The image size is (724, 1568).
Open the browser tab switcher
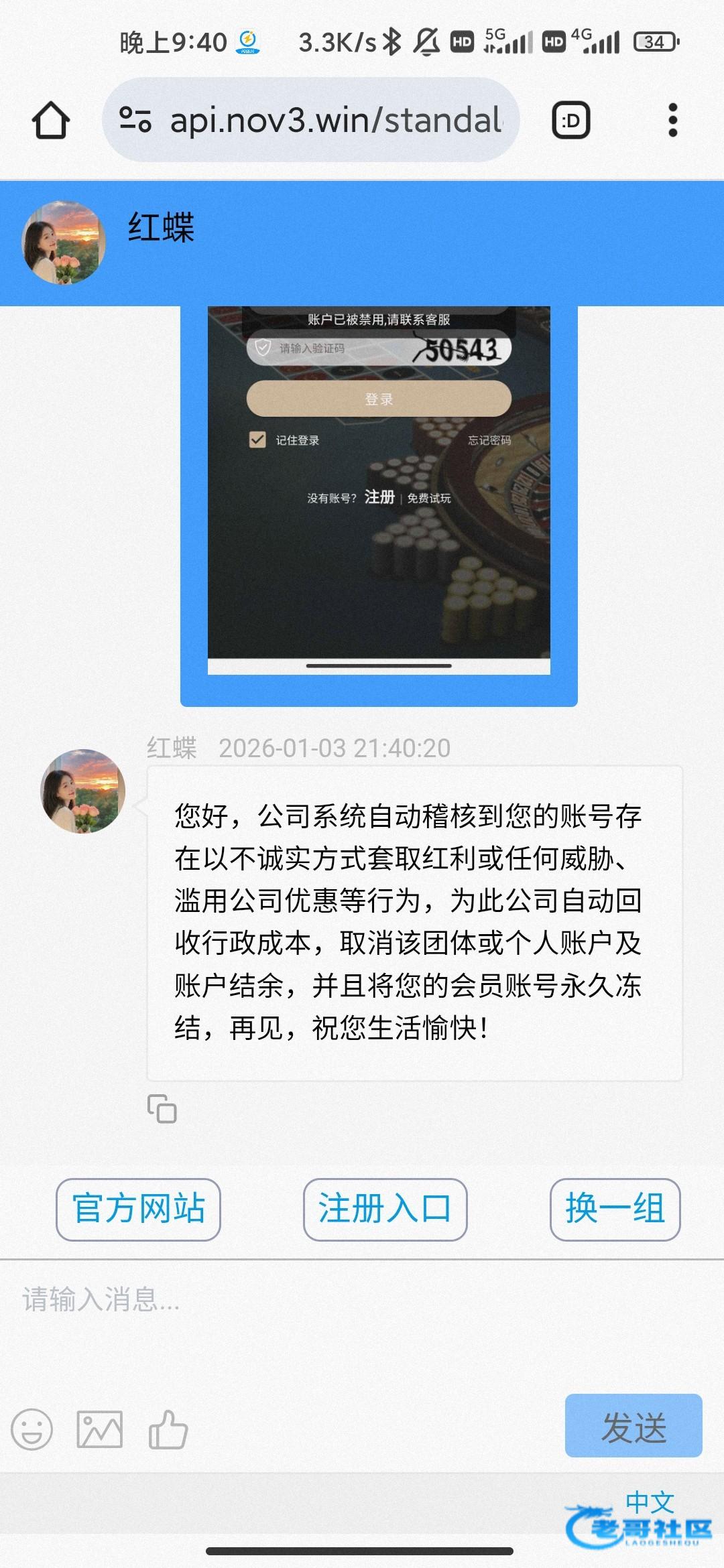[x=570, y=121]
